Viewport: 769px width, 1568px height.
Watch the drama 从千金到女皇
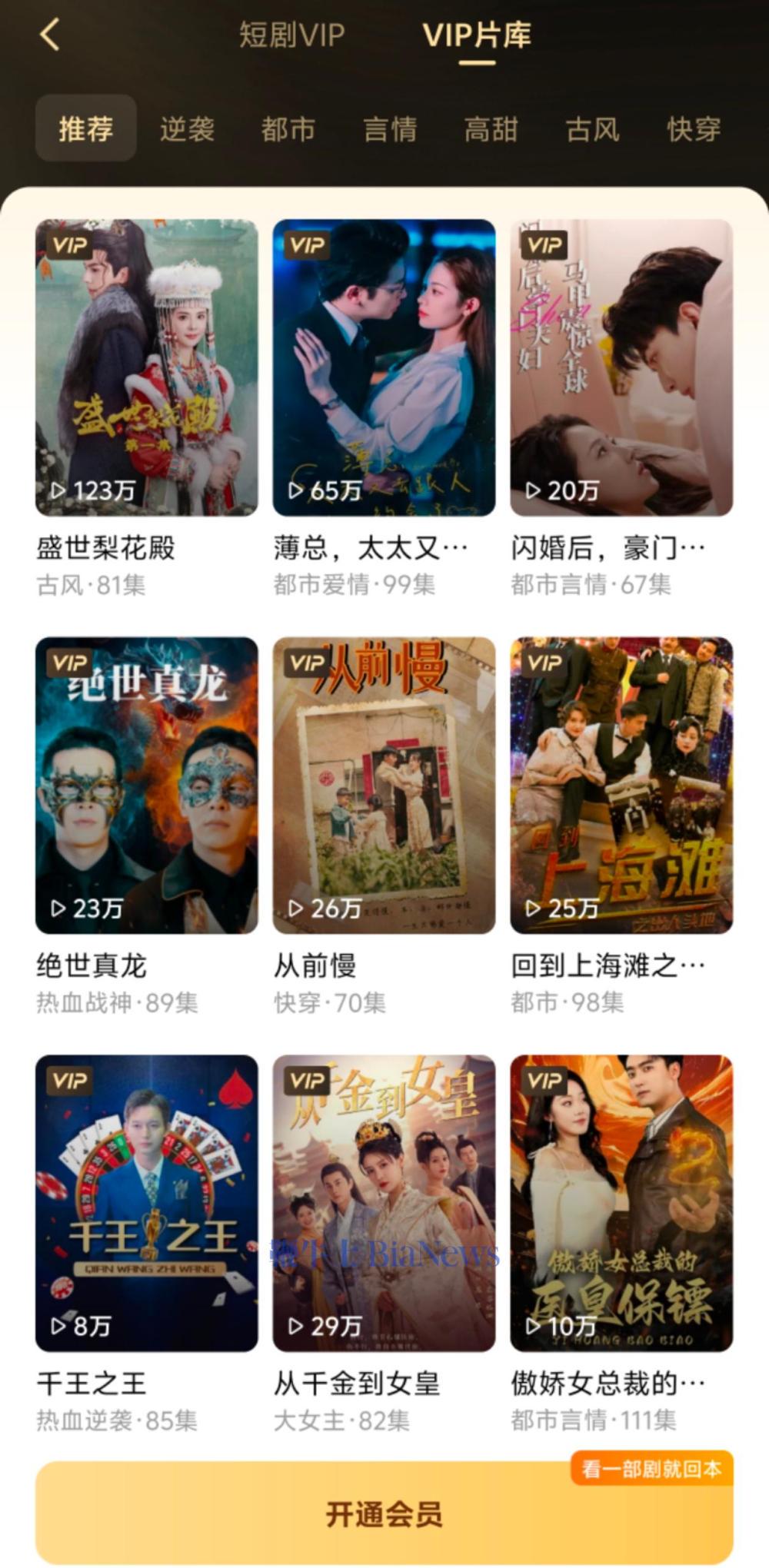384,1203
